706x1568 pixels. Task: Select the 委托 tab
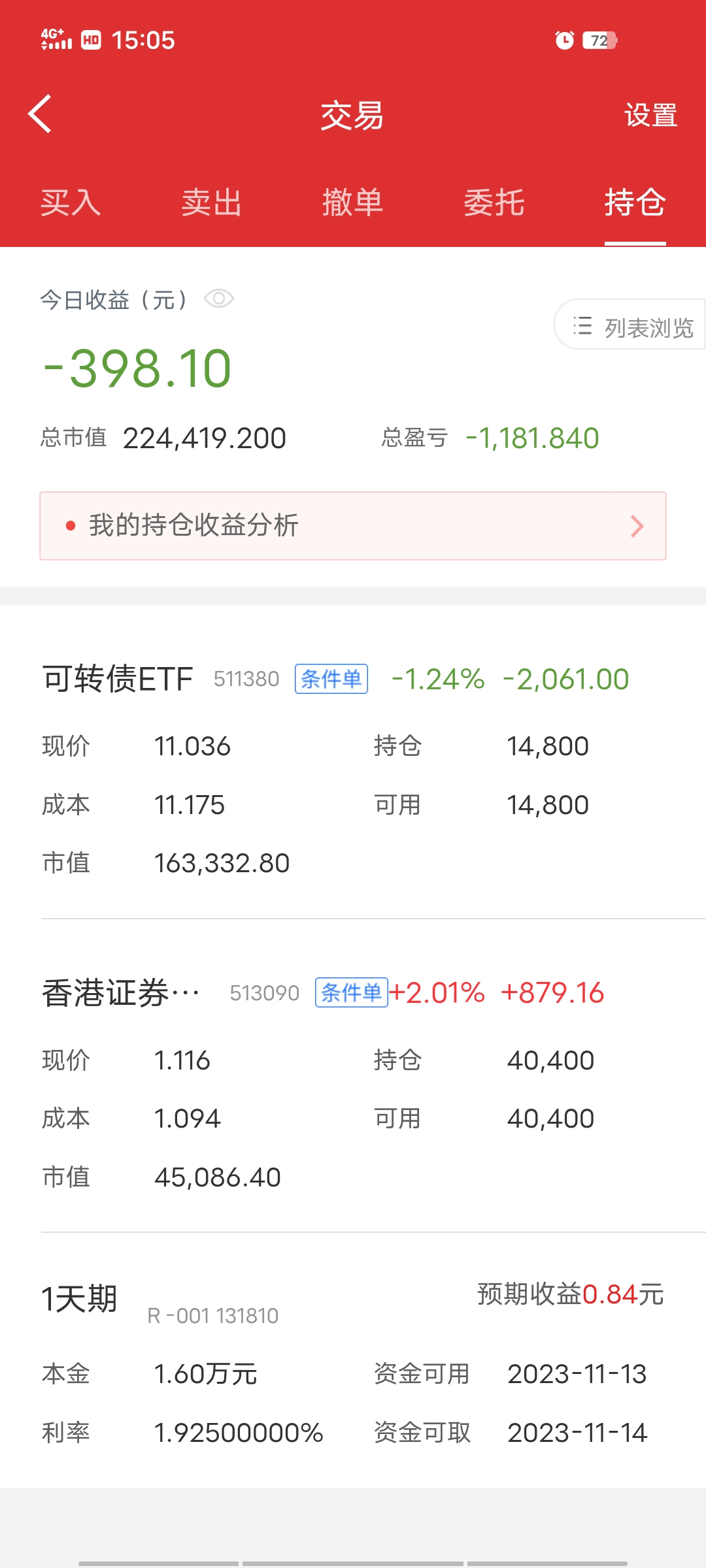(494, 203)
